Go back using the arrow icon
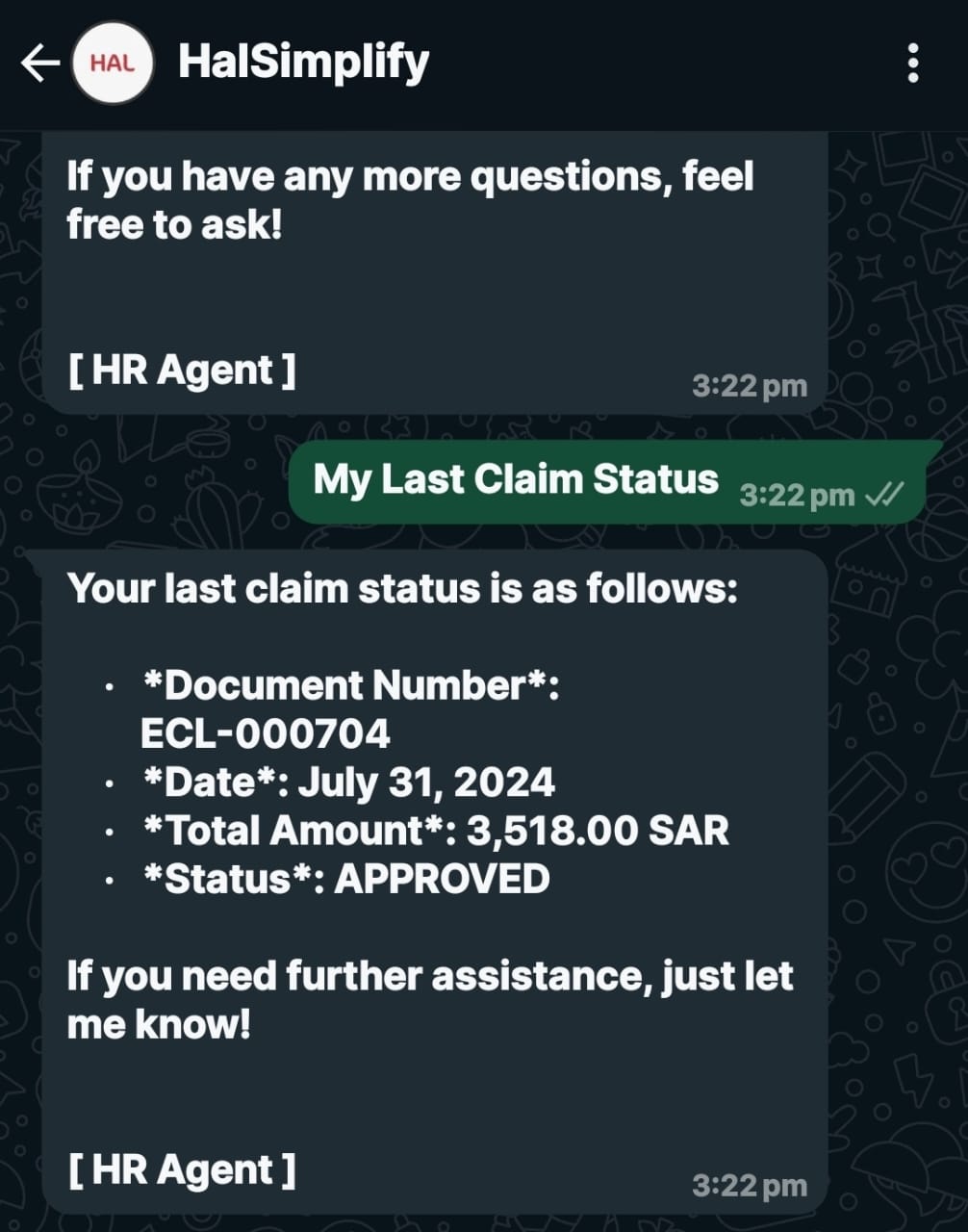The image size is (968, 1232). pos(39,64)
